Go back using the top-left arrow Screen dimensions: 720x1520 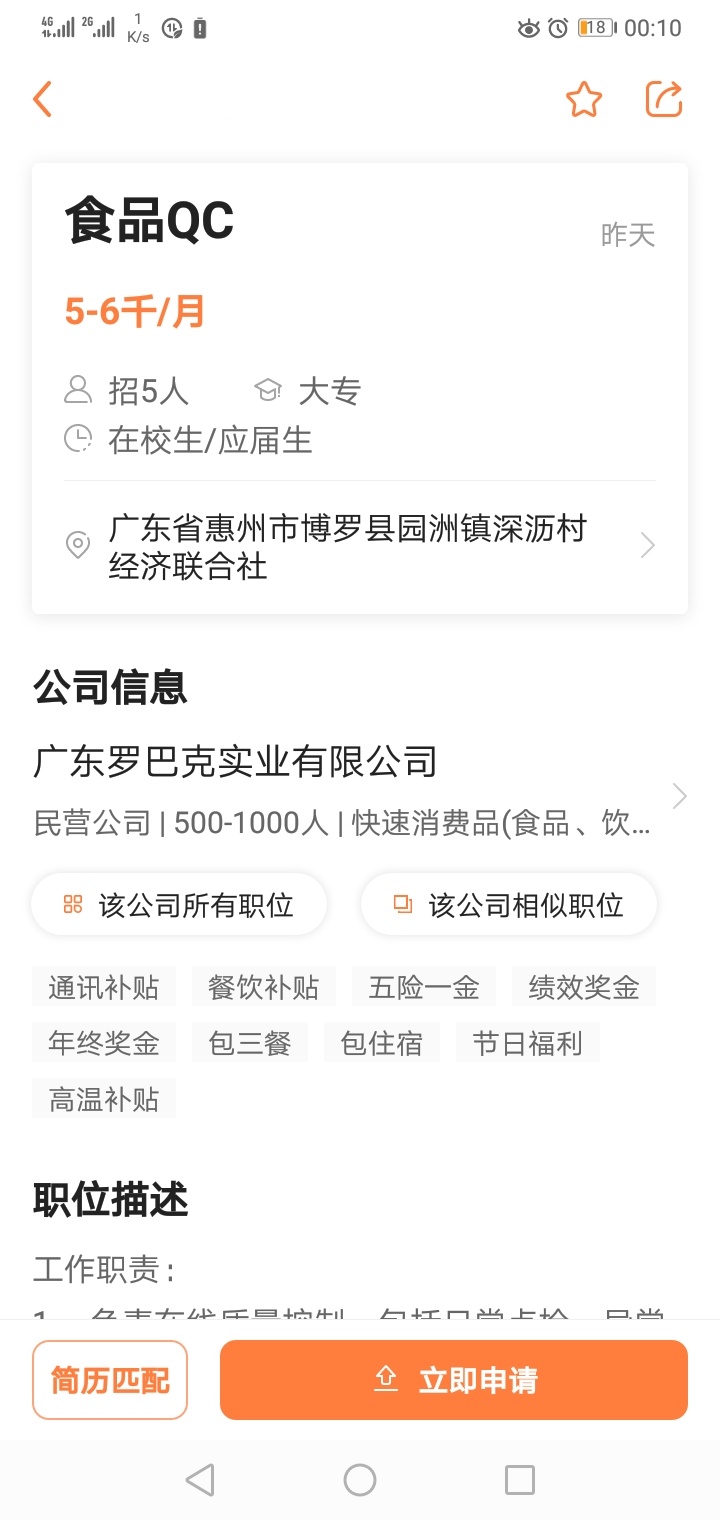pos(42,100)
